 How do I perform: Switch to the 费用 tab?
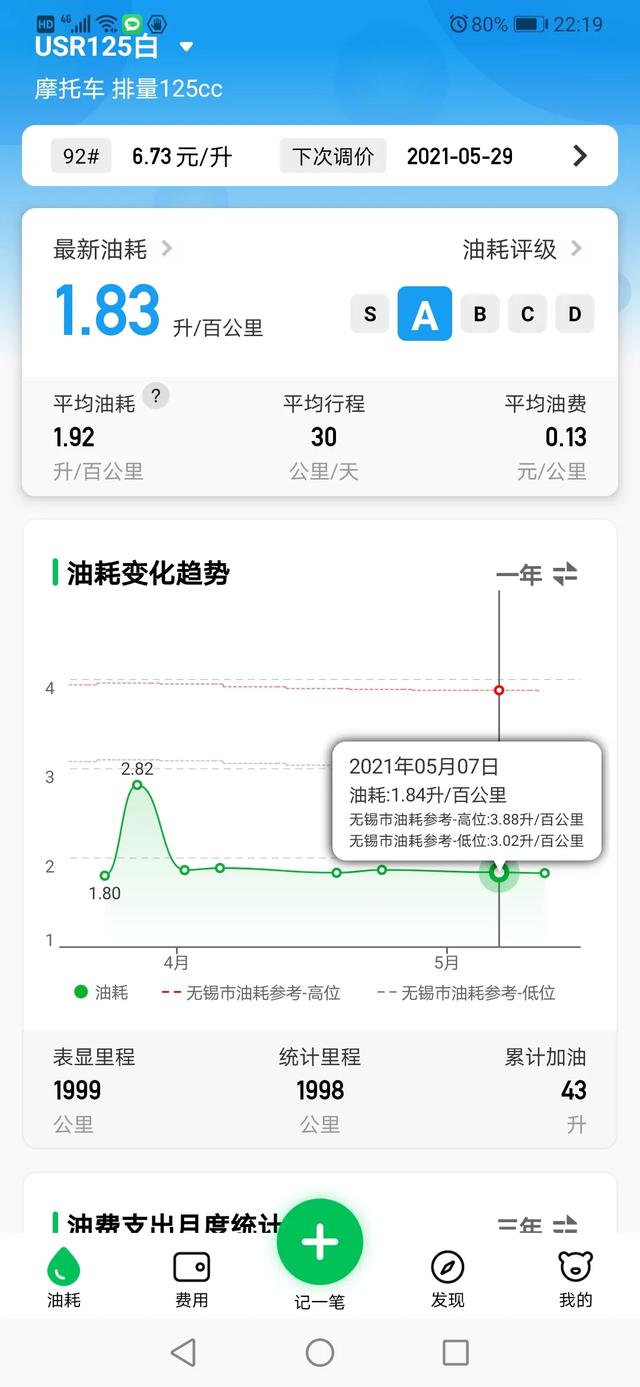[x=192, y=1278]
